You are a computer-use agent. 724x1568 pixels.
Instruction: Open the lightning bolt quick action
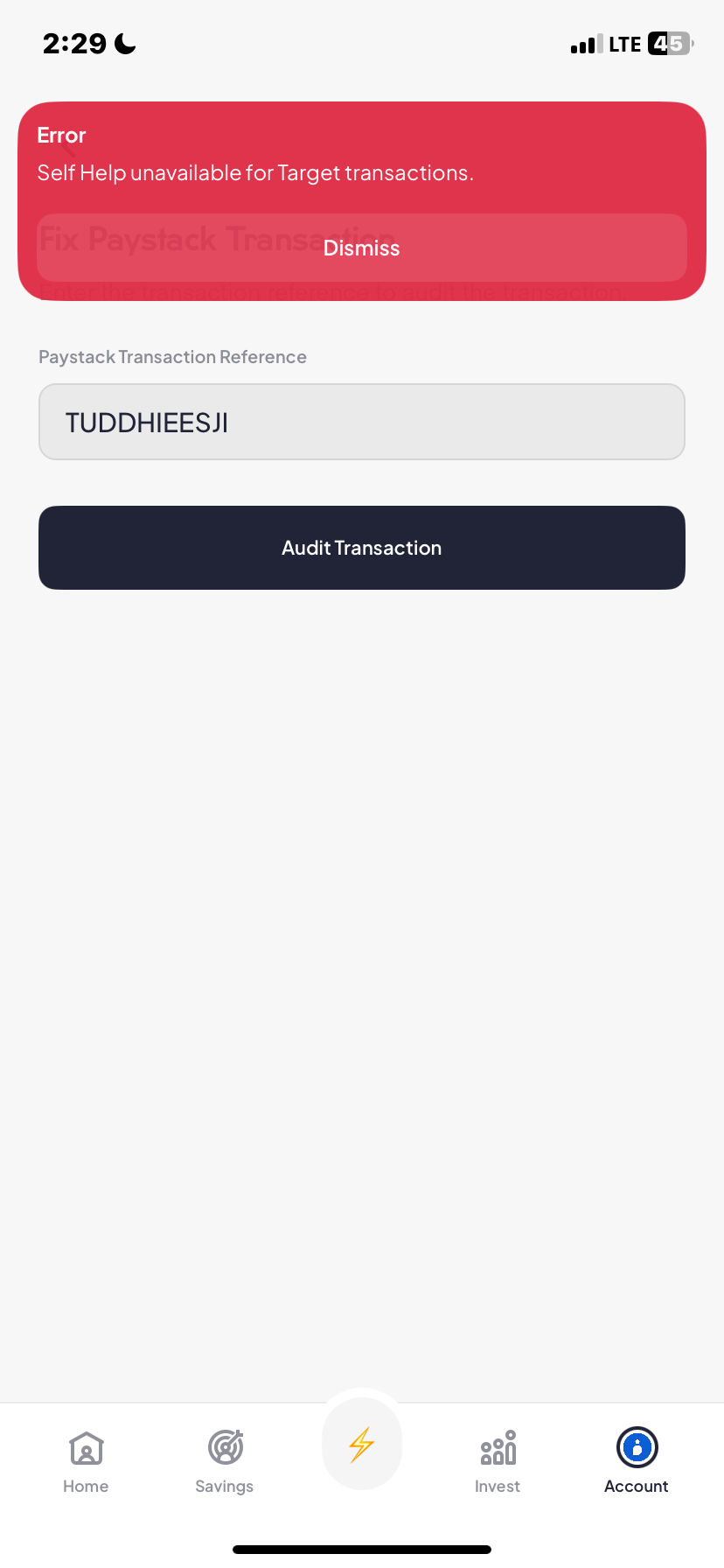[x=361, y=1444]
